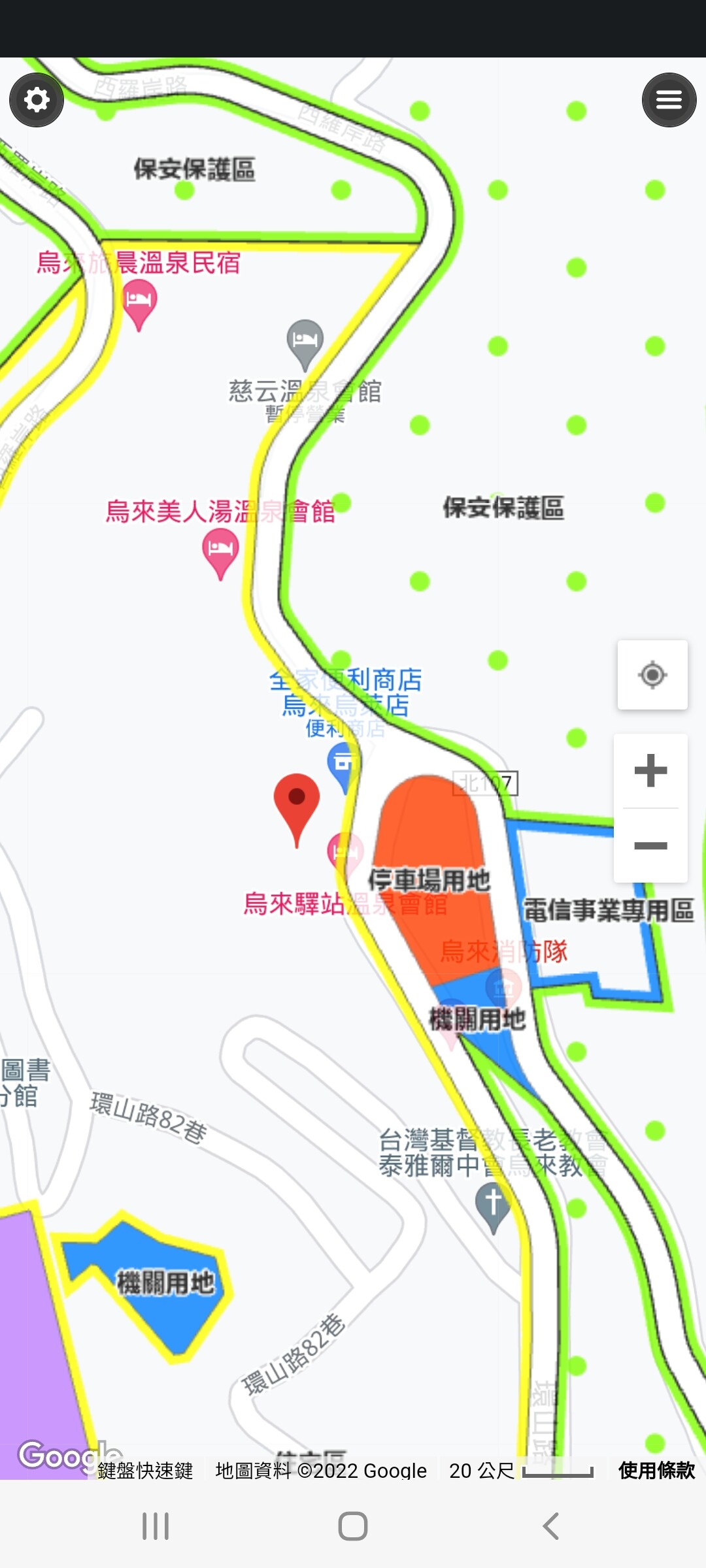Viewport: 706px width, 1568px height.
Task: Zoom out the map
Action: click(651, 845)
